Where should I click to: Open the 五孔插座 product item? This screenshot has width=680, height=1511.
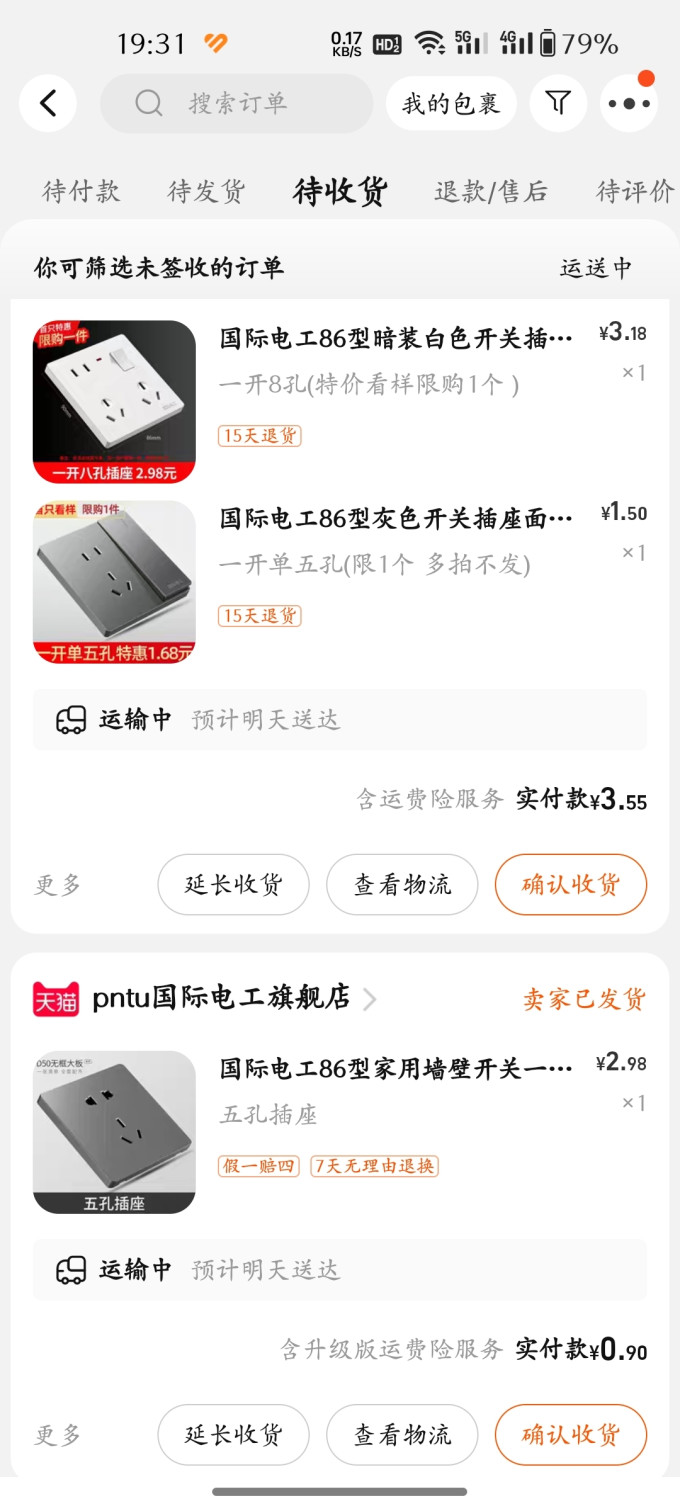pos(340,1132)
